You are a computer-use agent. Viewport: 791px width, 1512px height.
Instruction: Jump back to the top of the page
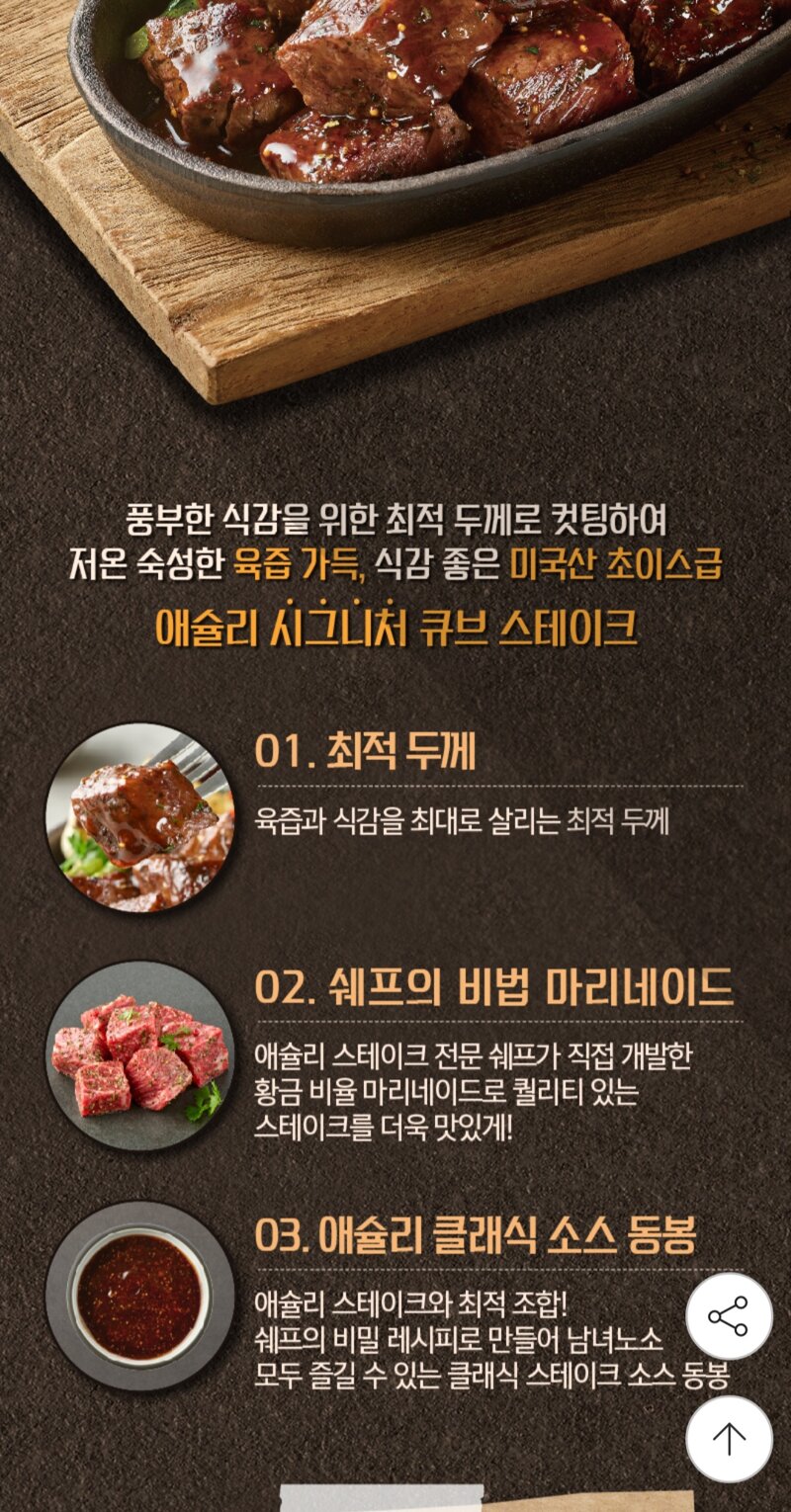pos(729,1439)
